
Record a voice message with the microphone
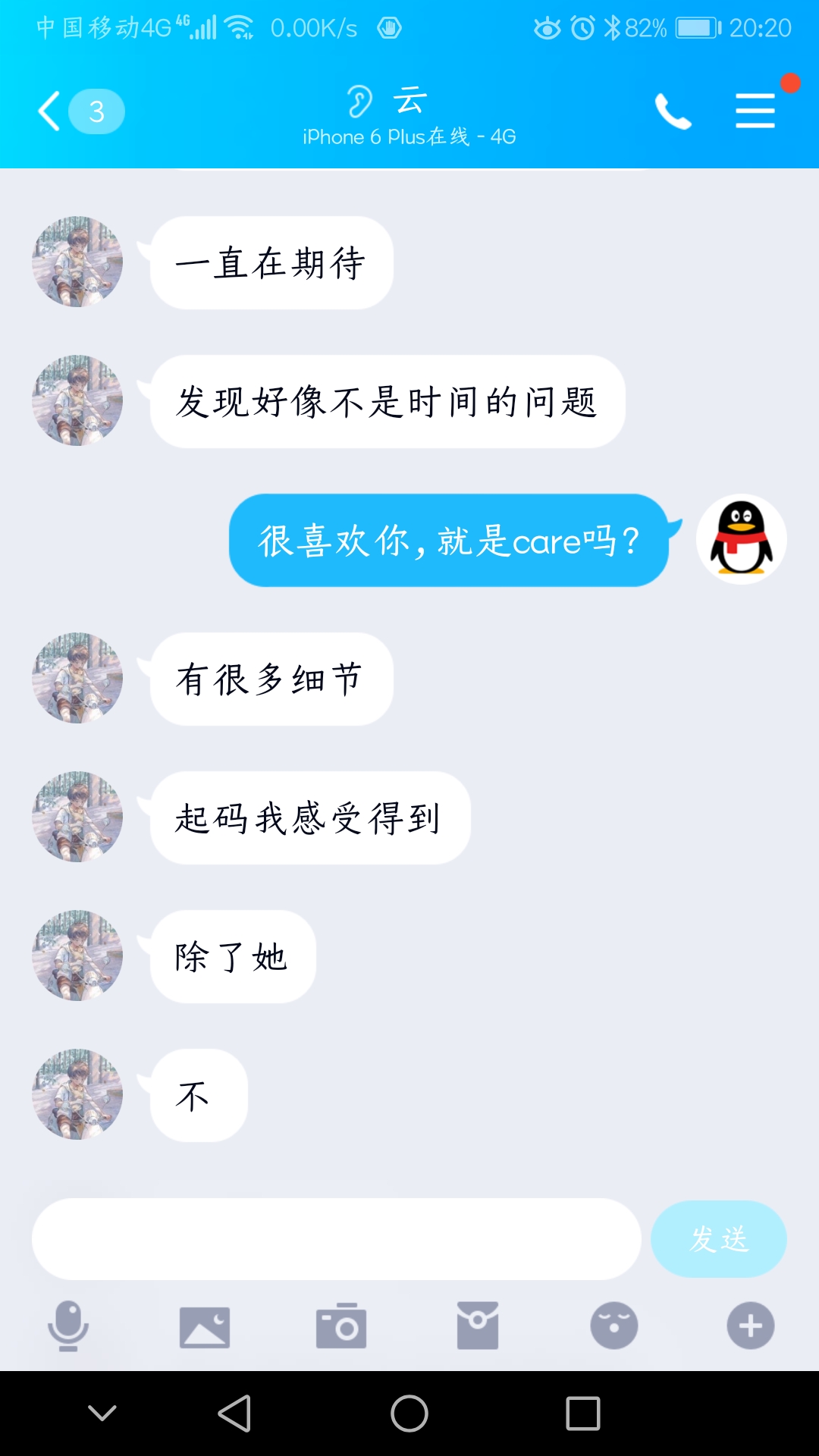[68, 1326]
